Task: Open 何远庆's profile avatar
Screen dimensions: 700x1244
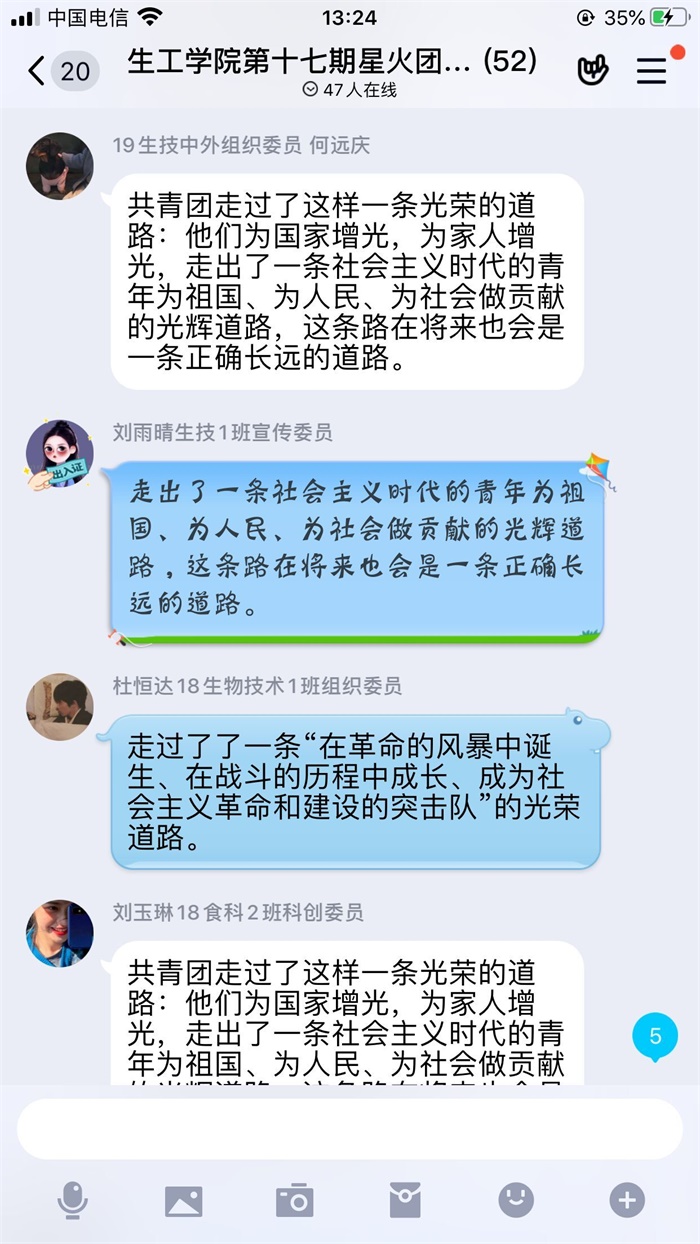Action: point(60,166)
